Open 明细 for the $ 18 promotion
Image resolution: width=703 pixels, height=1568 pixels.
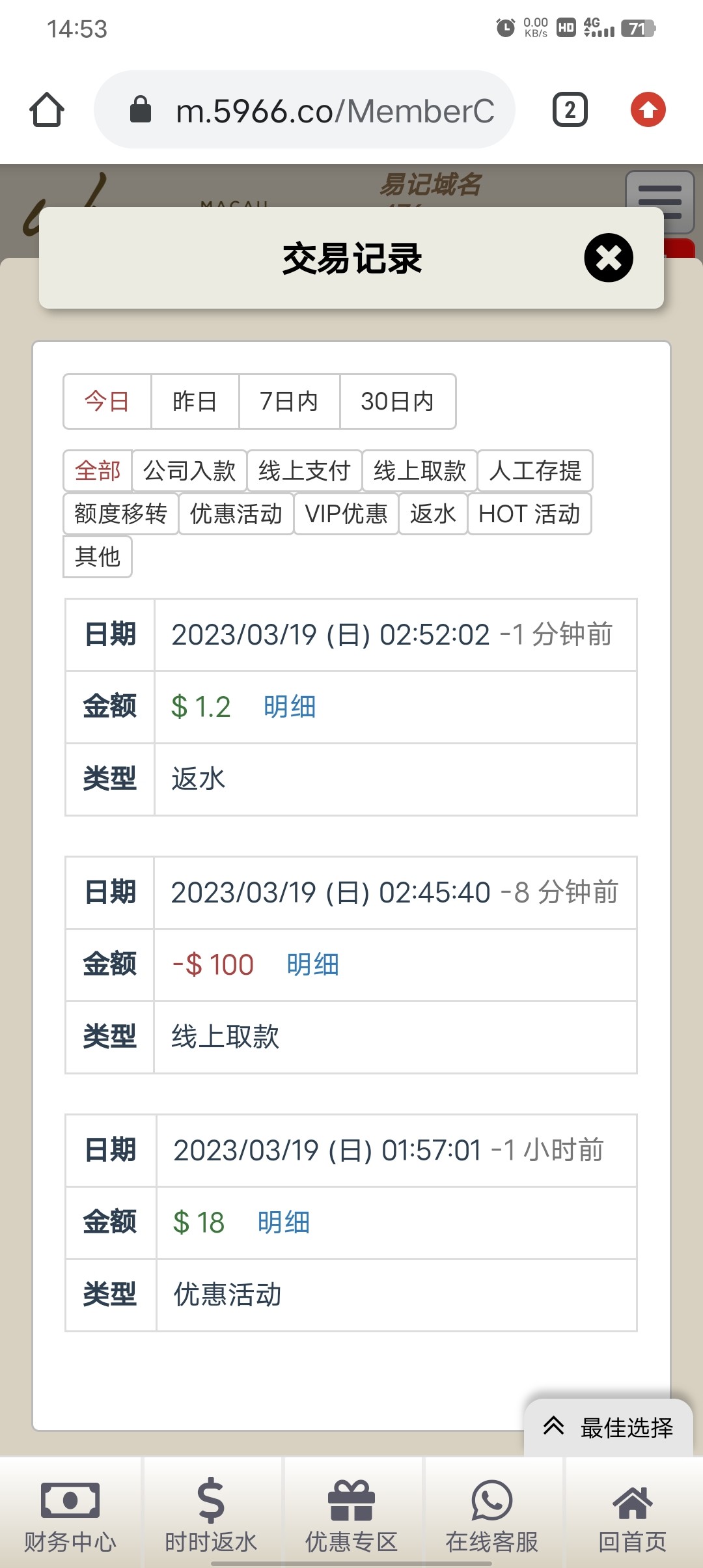point(283,1222)
